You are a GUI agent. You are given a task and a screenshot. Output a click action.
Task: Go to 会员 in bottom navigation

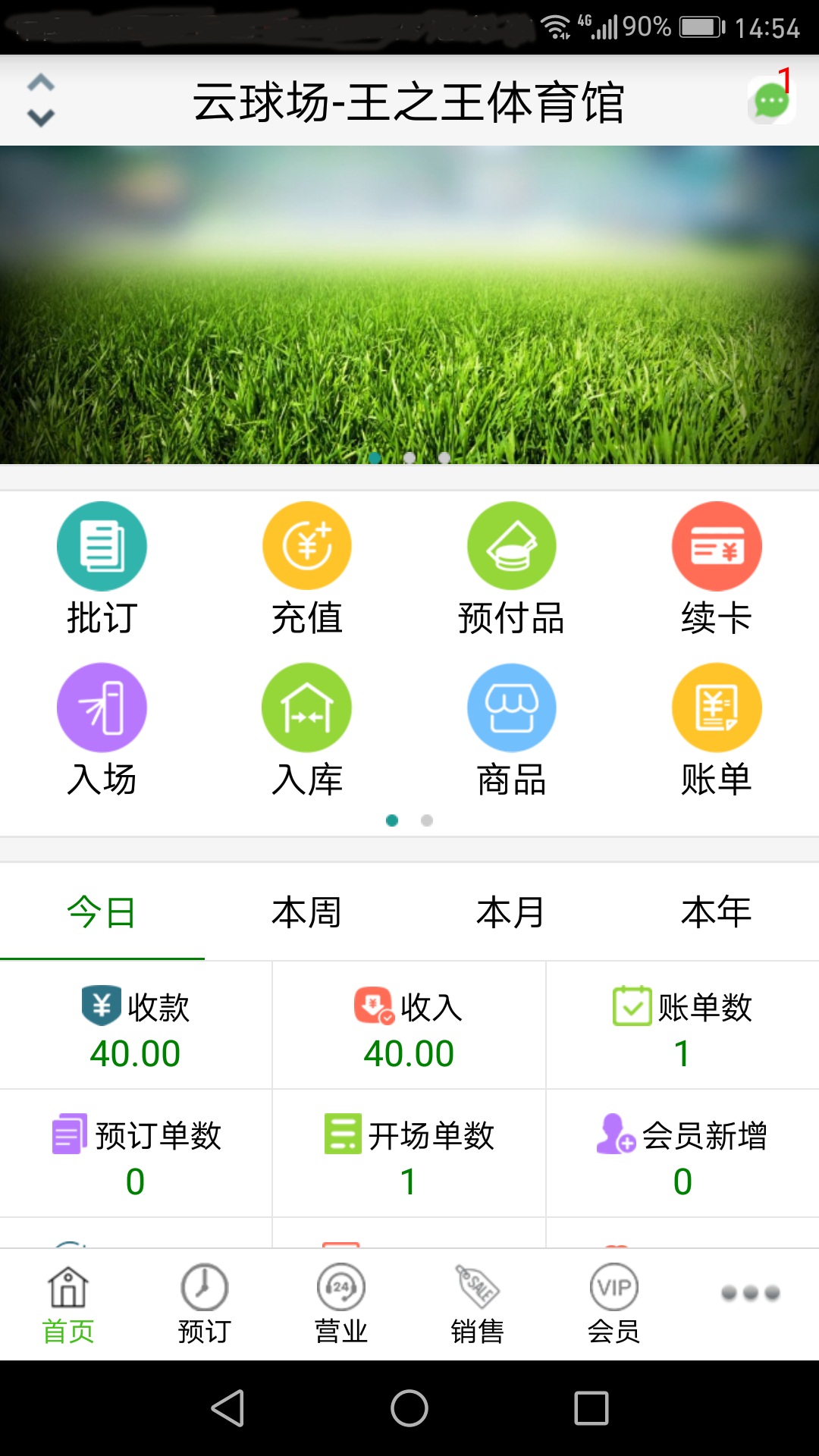coord(614,1304)
